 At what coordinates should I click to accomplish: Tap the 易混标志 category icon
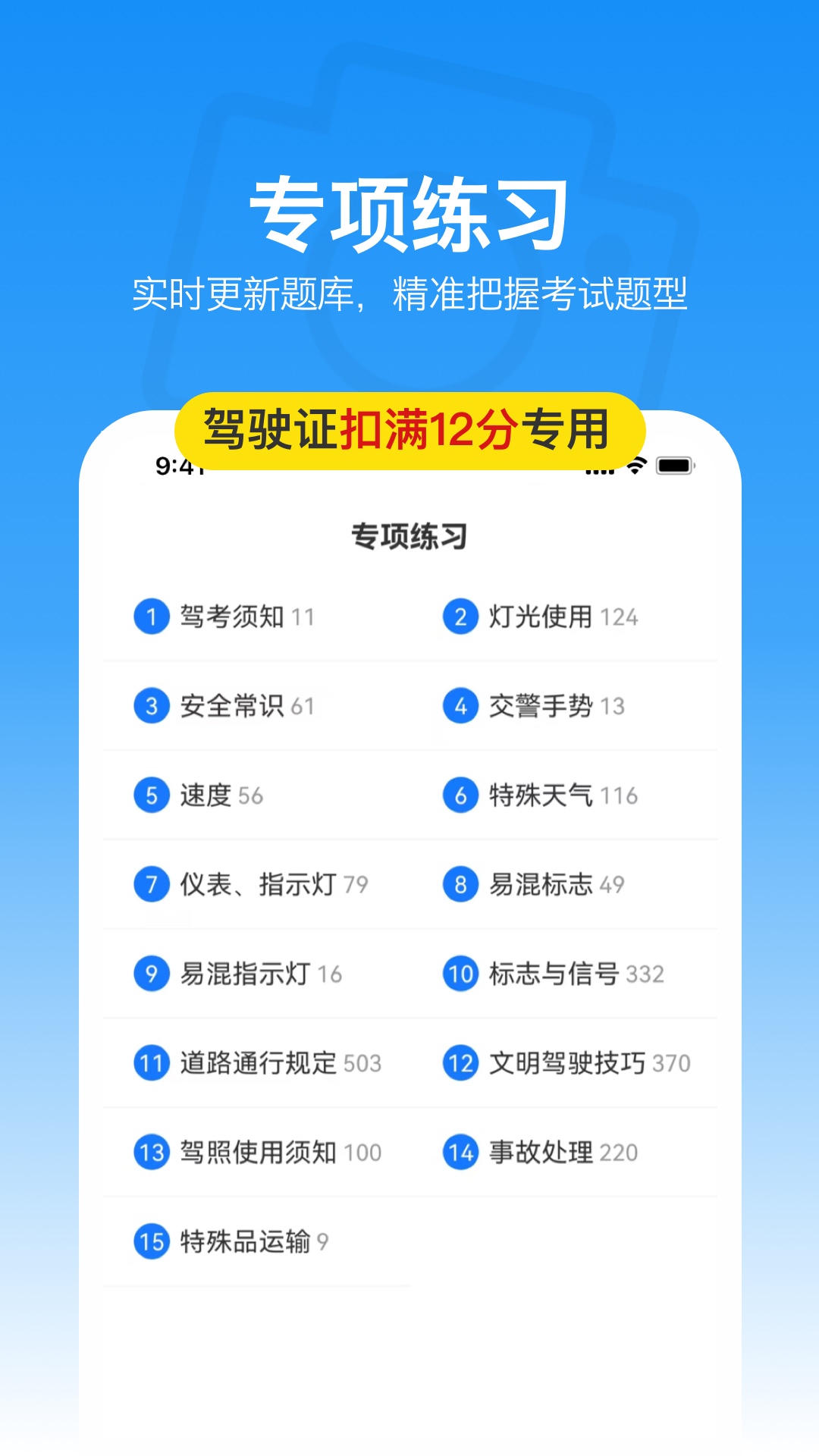[460, 885]
